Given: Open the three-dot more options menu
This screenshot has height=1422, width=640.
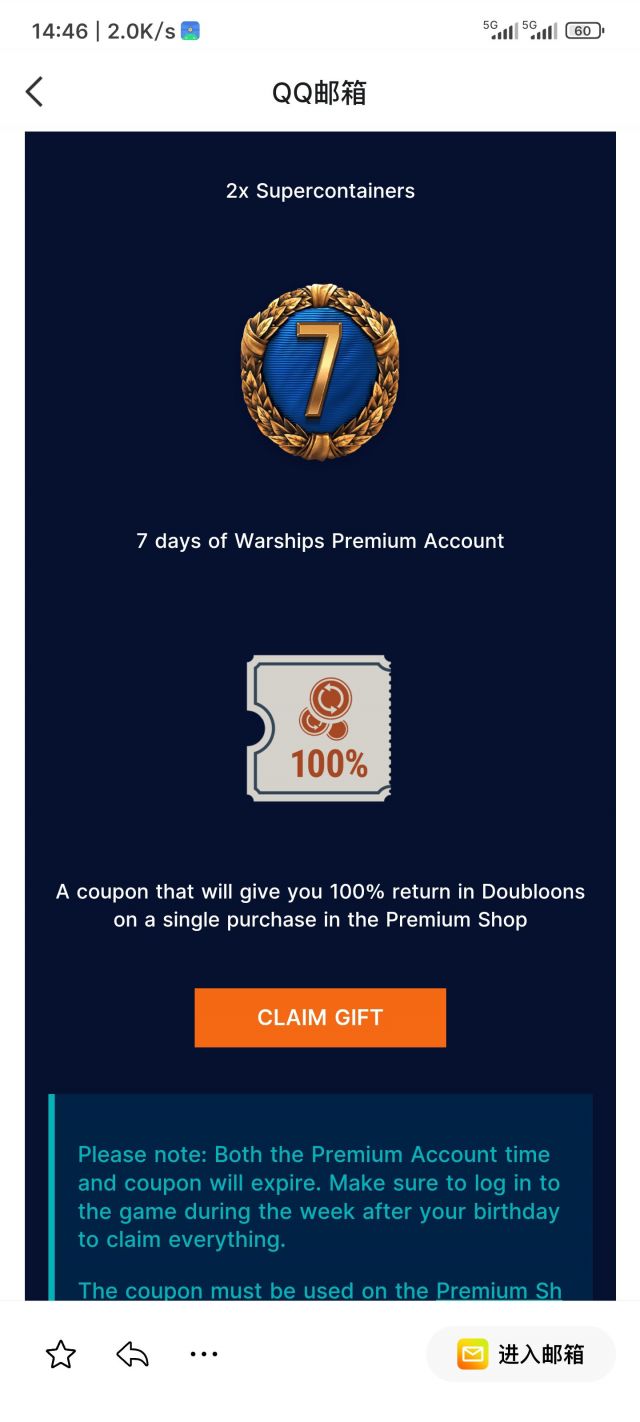Looking at the screenshot, I should coord(203,1354).
